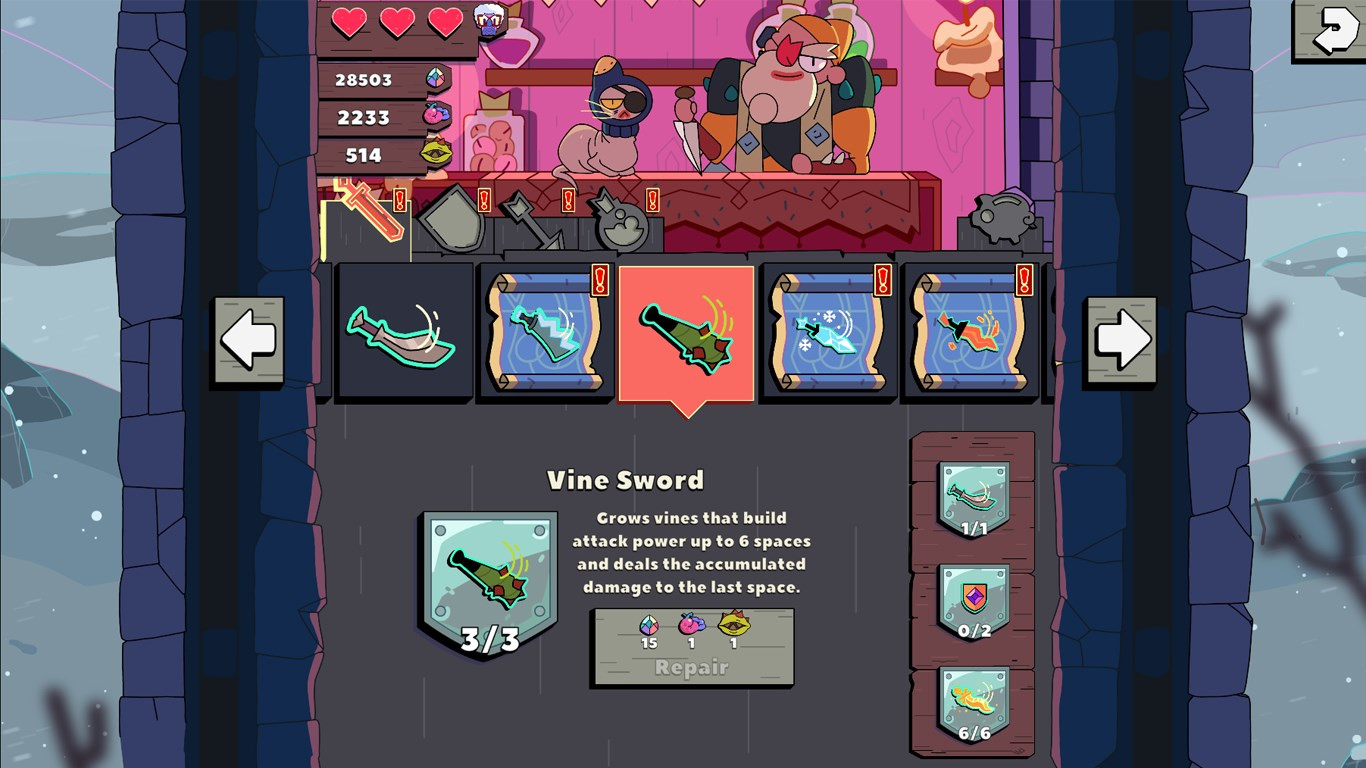Image resolution: width=1366 pixels, height=768 pixels.
Task: Select the jagged electric sword blueprint
Action: click(x=546, y=333)
